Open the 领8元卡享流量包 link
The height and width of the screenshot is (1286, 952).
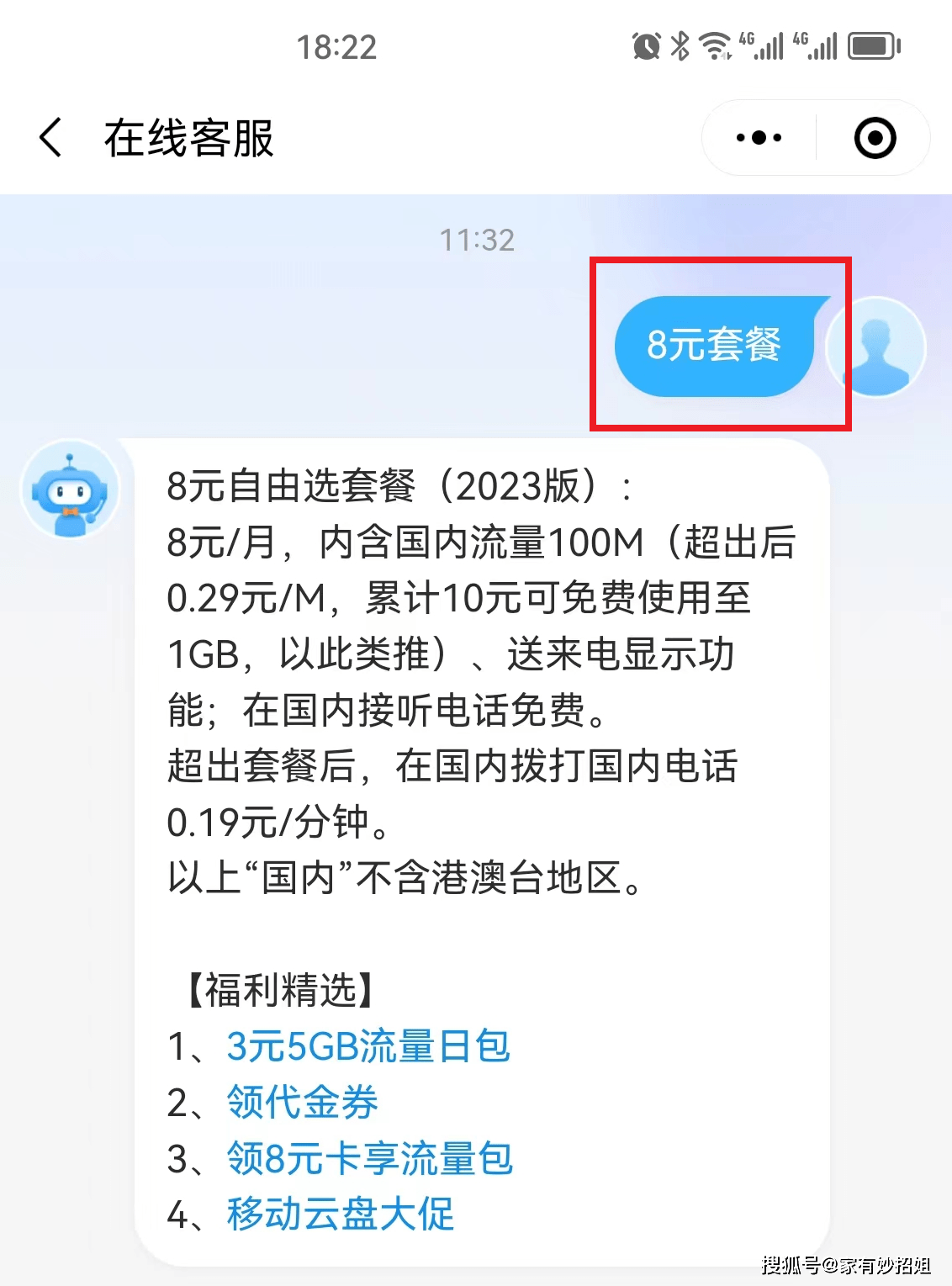(x=368, y=1159)
